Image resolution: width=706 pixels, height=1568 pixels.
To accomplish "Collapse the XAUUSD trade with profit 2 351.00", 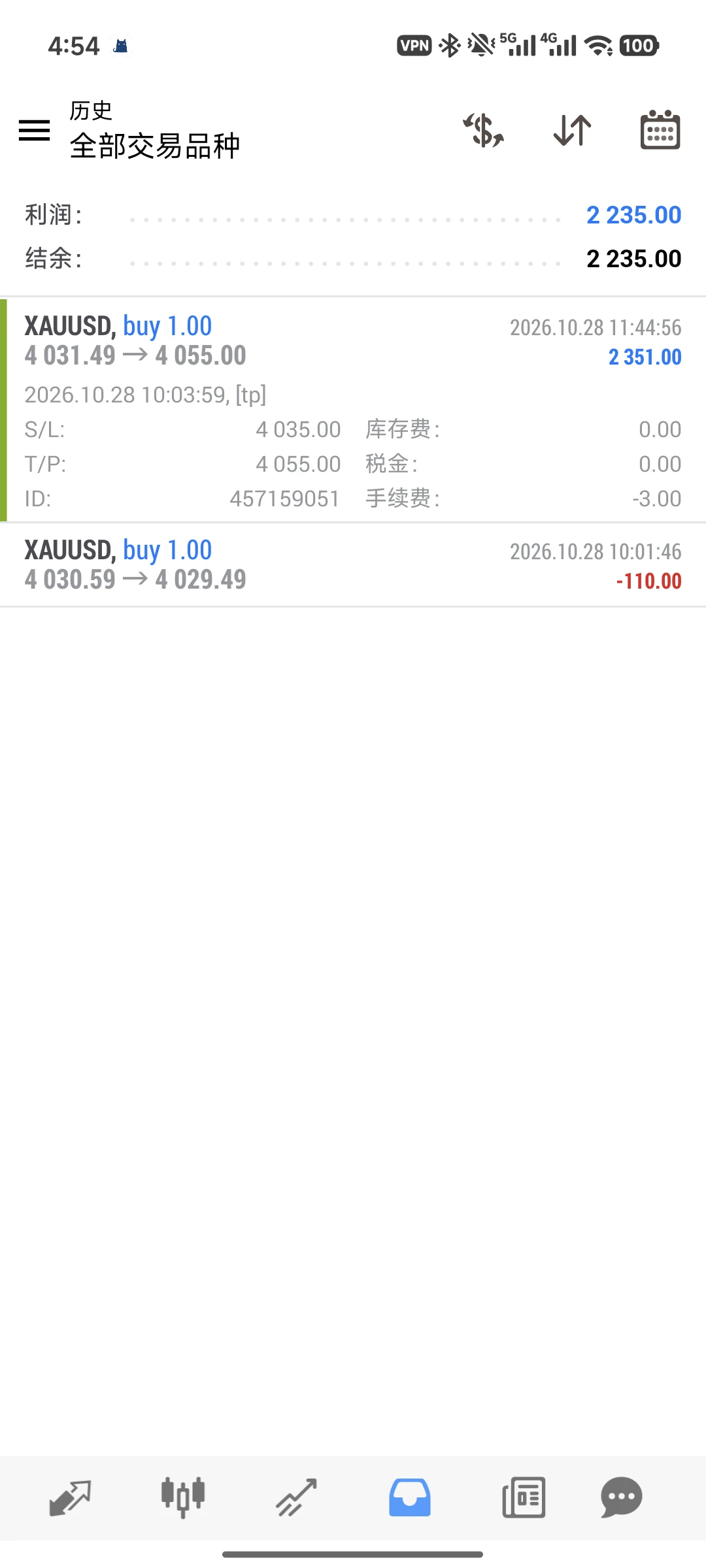I will pyautogui.click(x=353, y=410).
